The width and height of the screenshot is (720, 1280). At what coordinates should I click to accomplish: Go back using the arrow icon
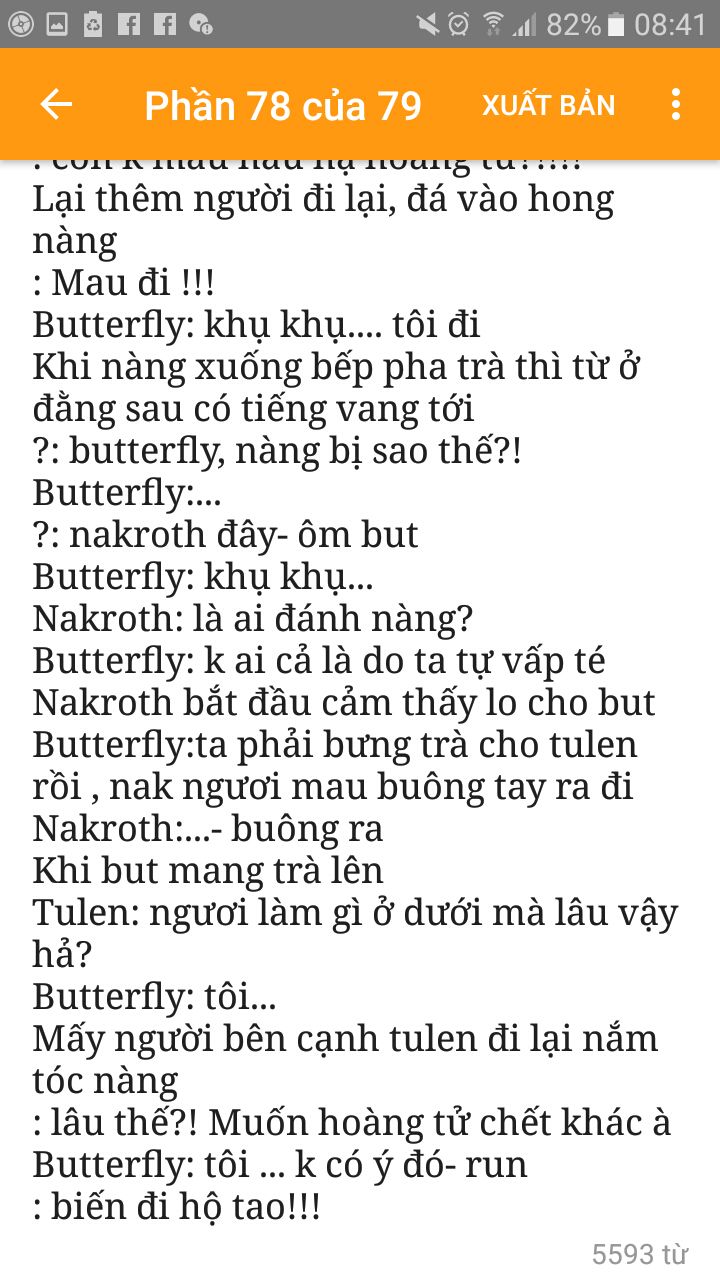click(x=56, y=104)
